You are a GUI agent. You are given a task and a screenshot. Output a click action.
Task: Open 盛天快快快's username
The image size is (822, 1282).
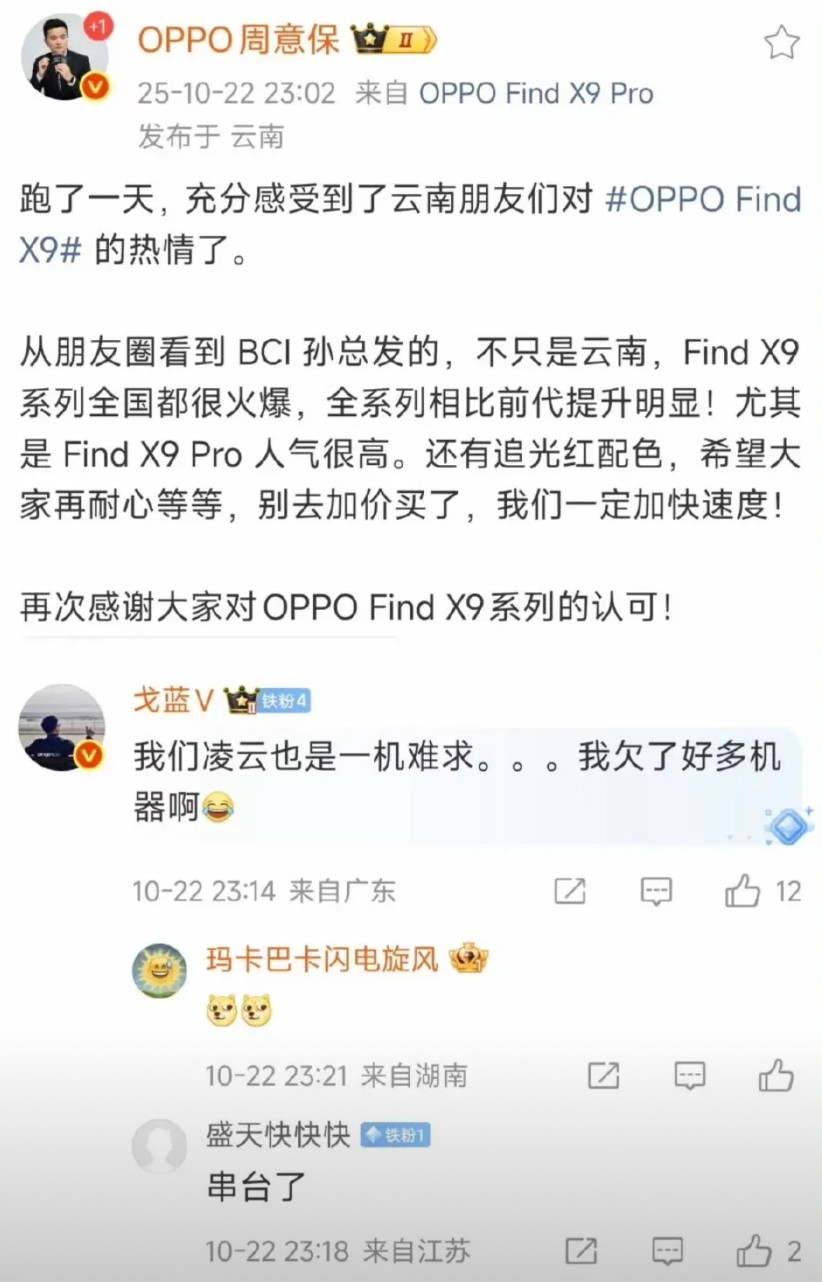278,1135
